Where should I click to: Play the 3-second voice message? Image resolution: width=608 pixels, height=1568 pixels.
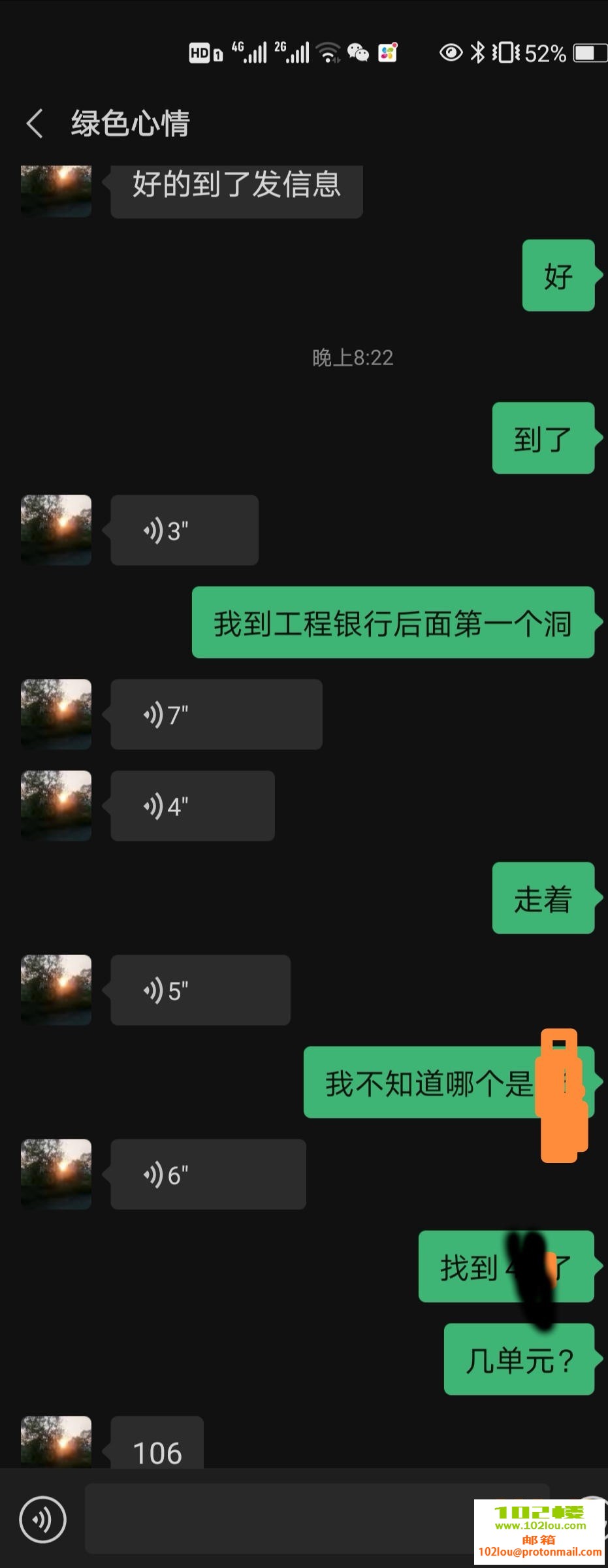(x=184, y=531)
